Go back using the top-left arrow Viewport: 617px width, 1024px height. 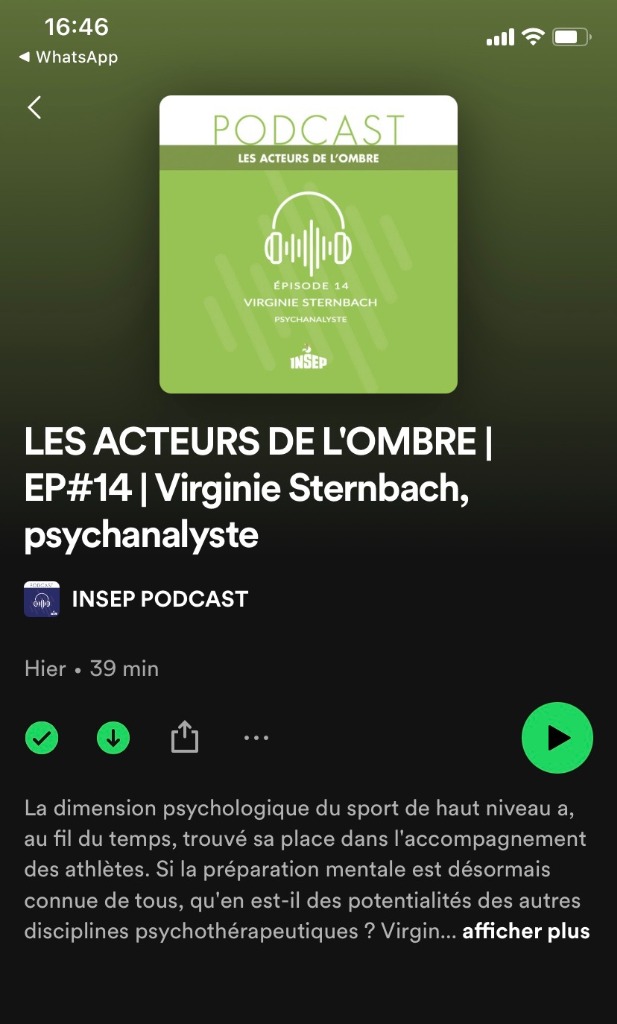tap(35, 107)
